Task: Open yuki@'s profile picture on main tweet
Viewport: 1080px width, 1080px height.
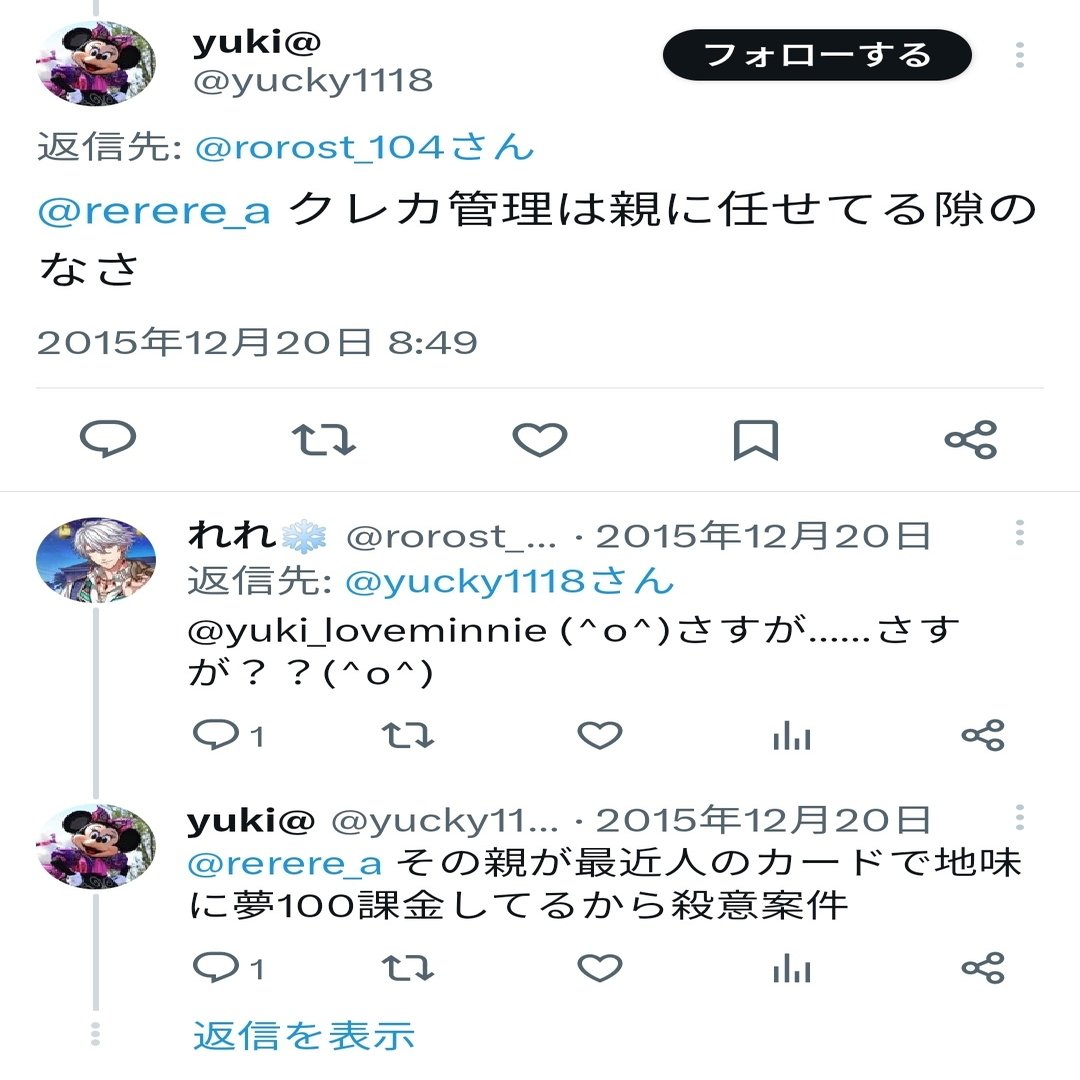Action: (96, 63)
